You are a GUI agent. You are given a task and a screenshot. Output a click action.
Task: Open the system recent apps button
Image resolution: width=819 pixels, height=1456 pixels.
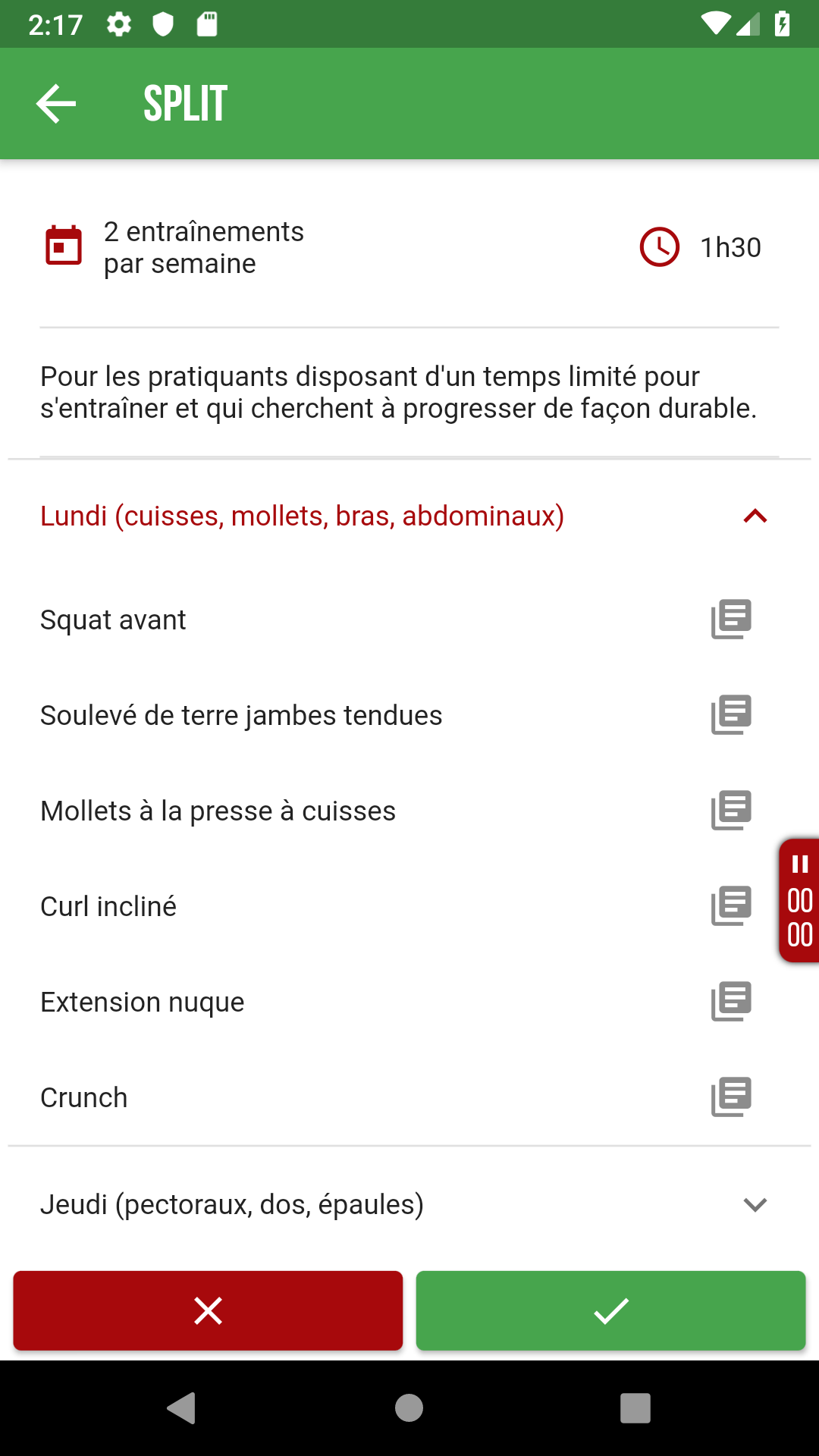coord(635,1408)
